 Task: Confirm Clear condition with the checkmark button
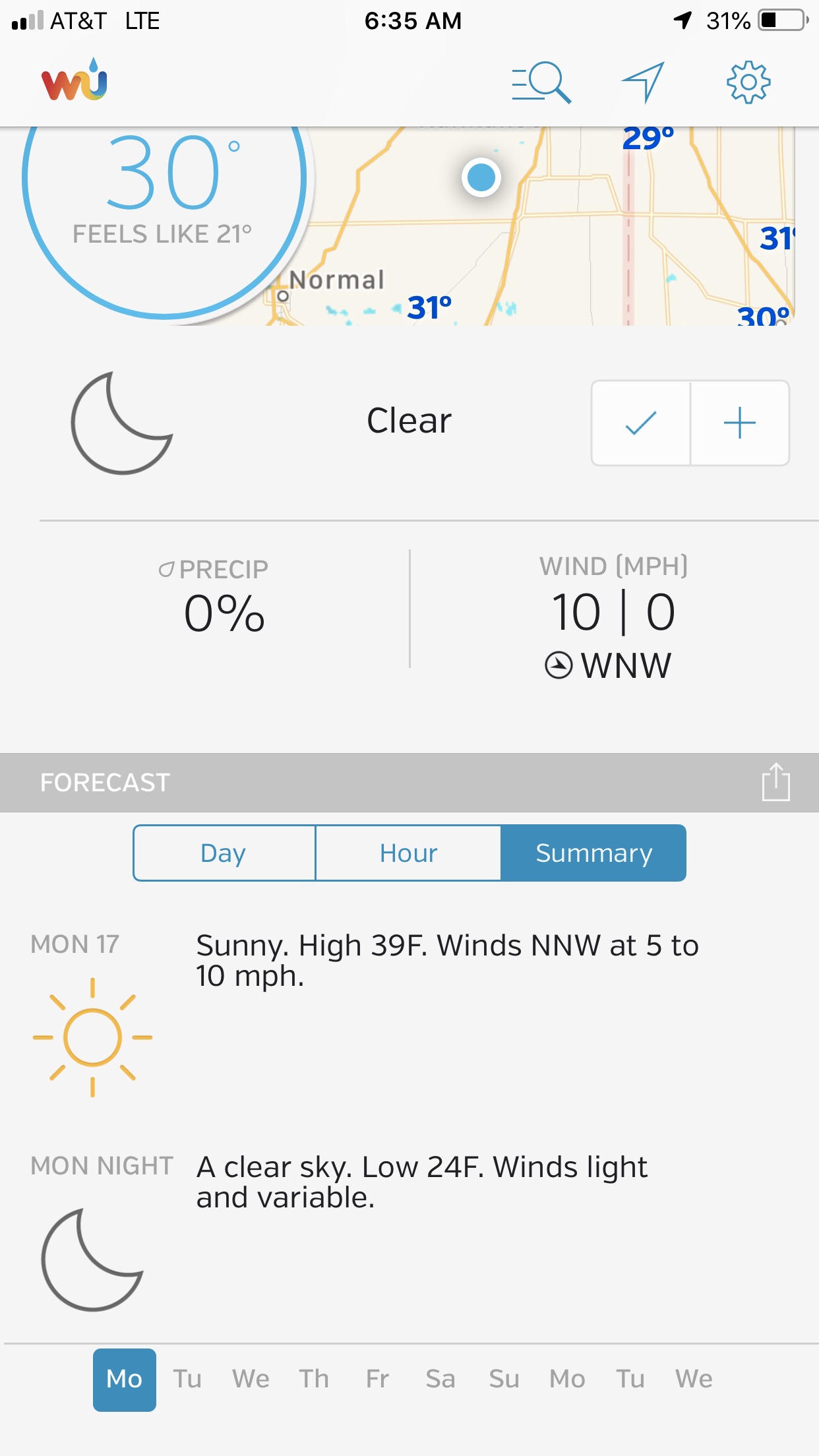(641, 423)
